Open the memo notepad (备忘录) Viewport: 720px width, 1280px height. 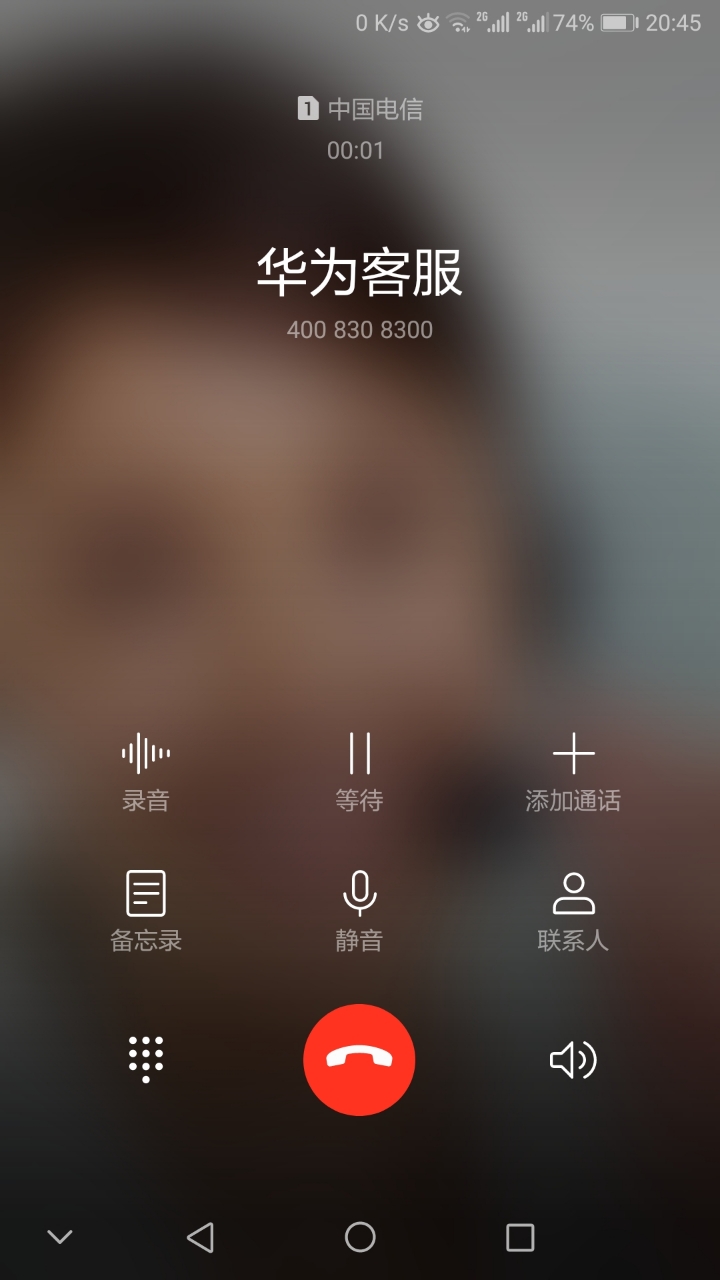pos(146,909)
